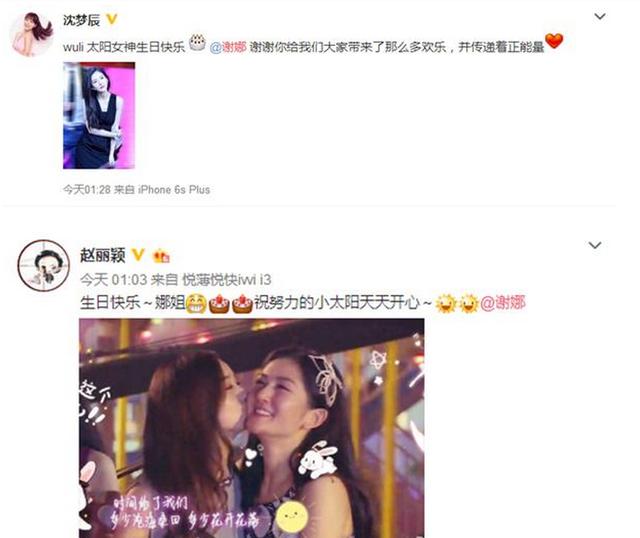Open 赵丽颖's profile avatar
The height and width of the screenshot is (538, 640).
coord(43,265)
